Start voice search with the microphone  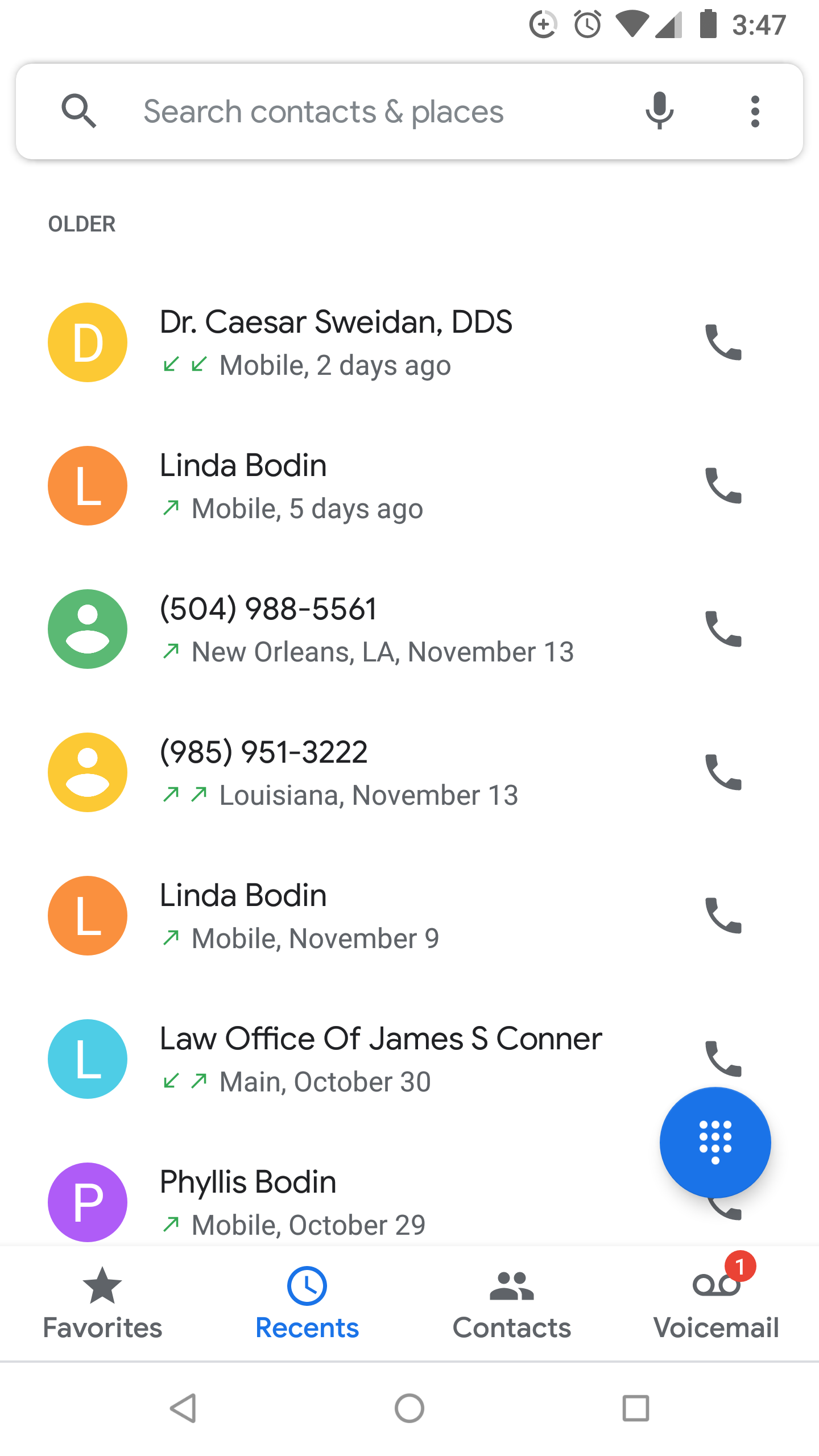(659, 111)
